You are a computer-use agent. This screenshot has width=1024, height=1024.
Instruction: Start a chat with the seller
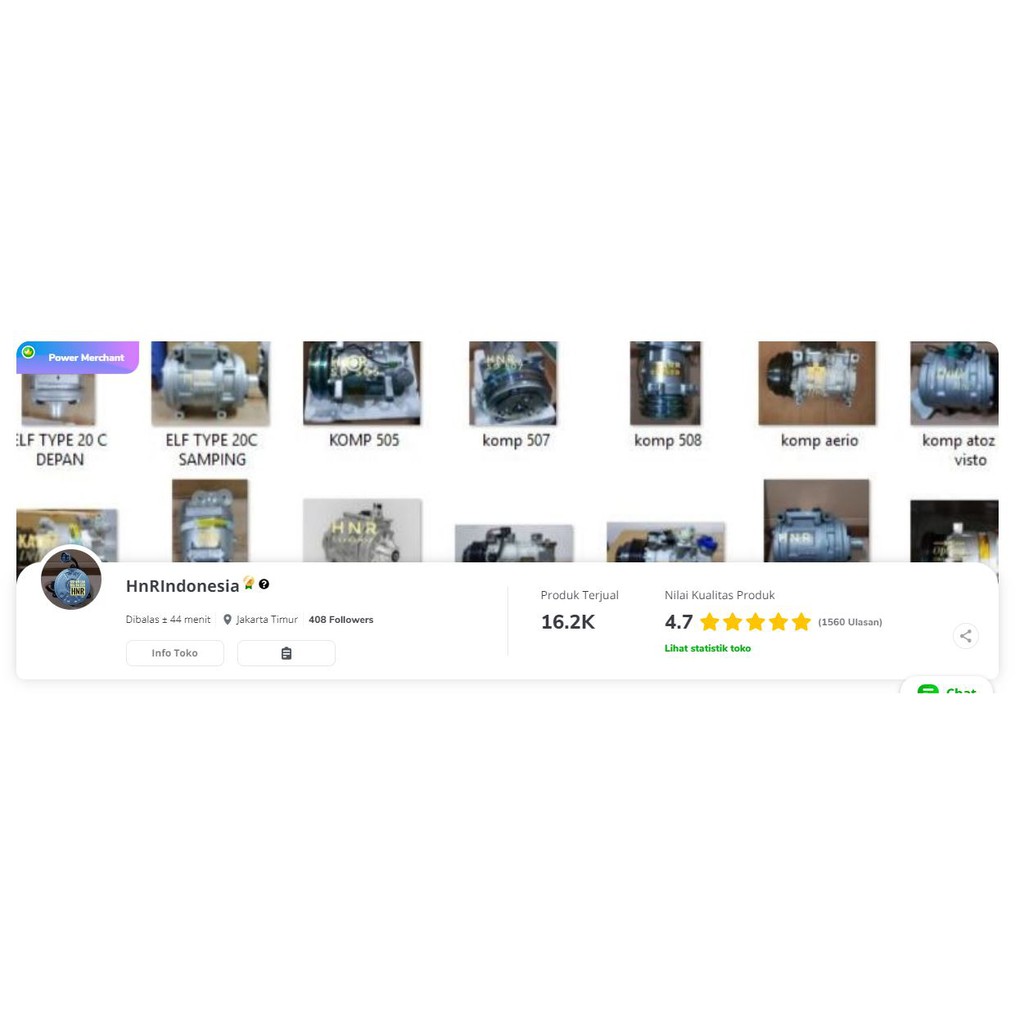pos(946,687)
